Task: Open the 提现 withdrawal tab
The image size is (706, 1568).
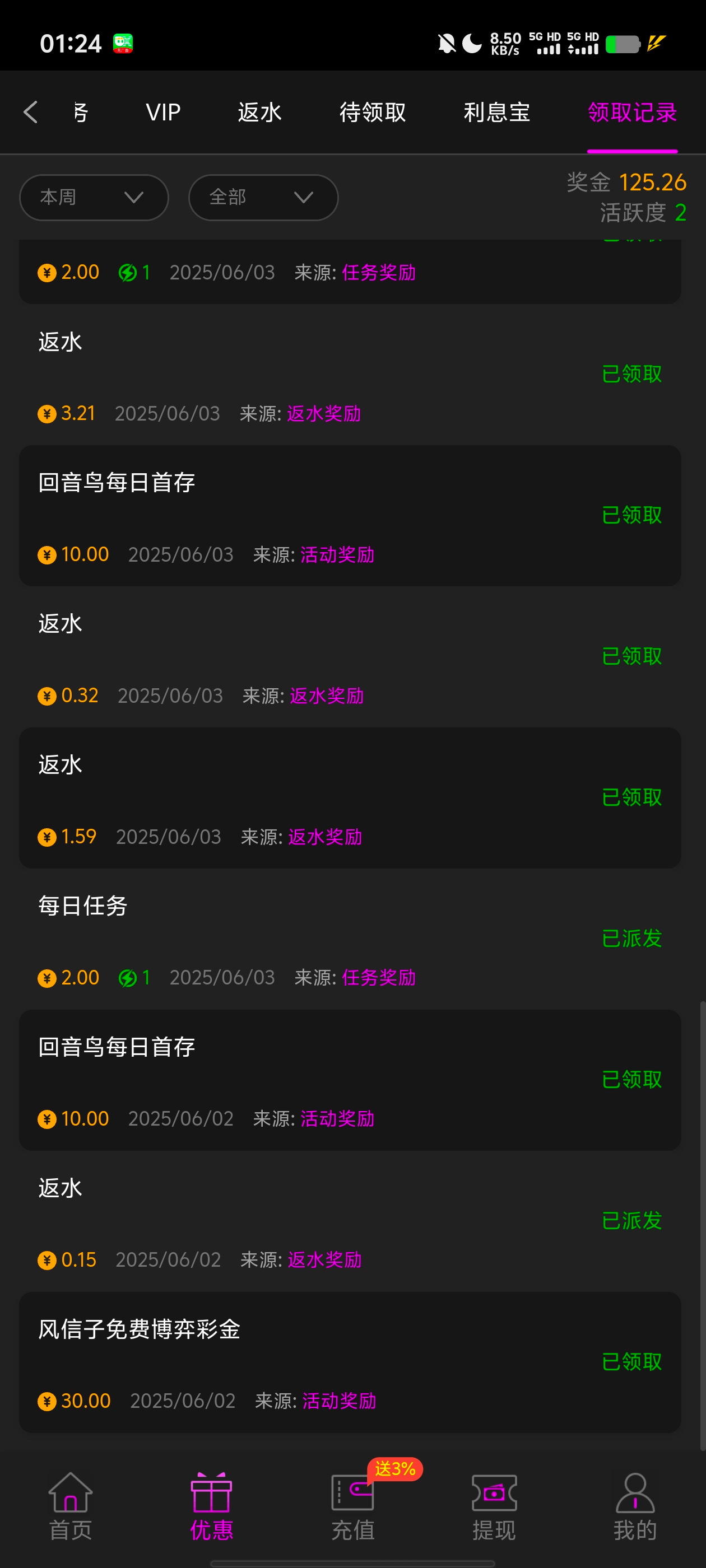Action: [x=494, y=1505]
